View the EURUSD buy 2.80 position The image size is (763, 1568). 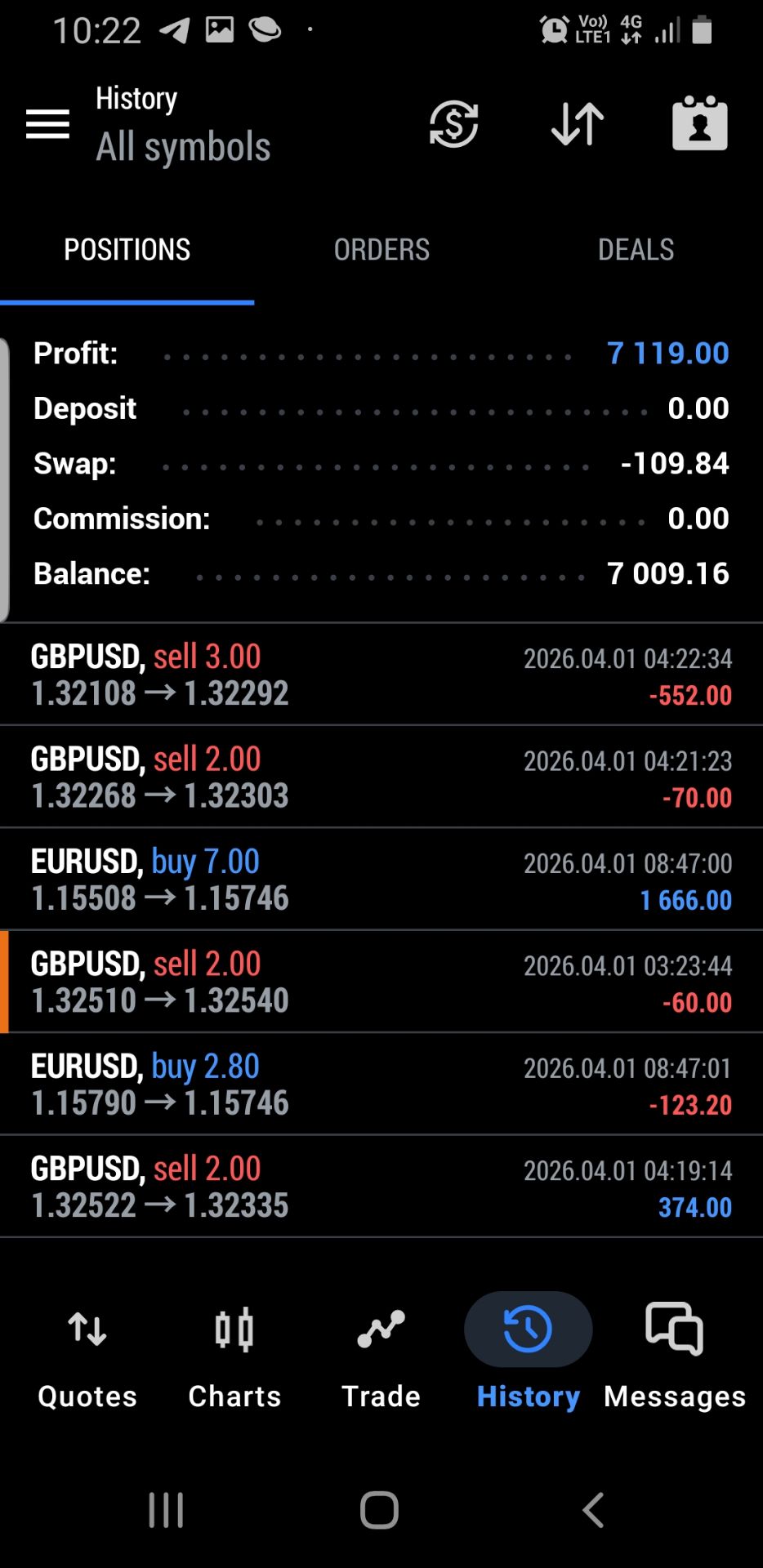(x=381, y=1084)
